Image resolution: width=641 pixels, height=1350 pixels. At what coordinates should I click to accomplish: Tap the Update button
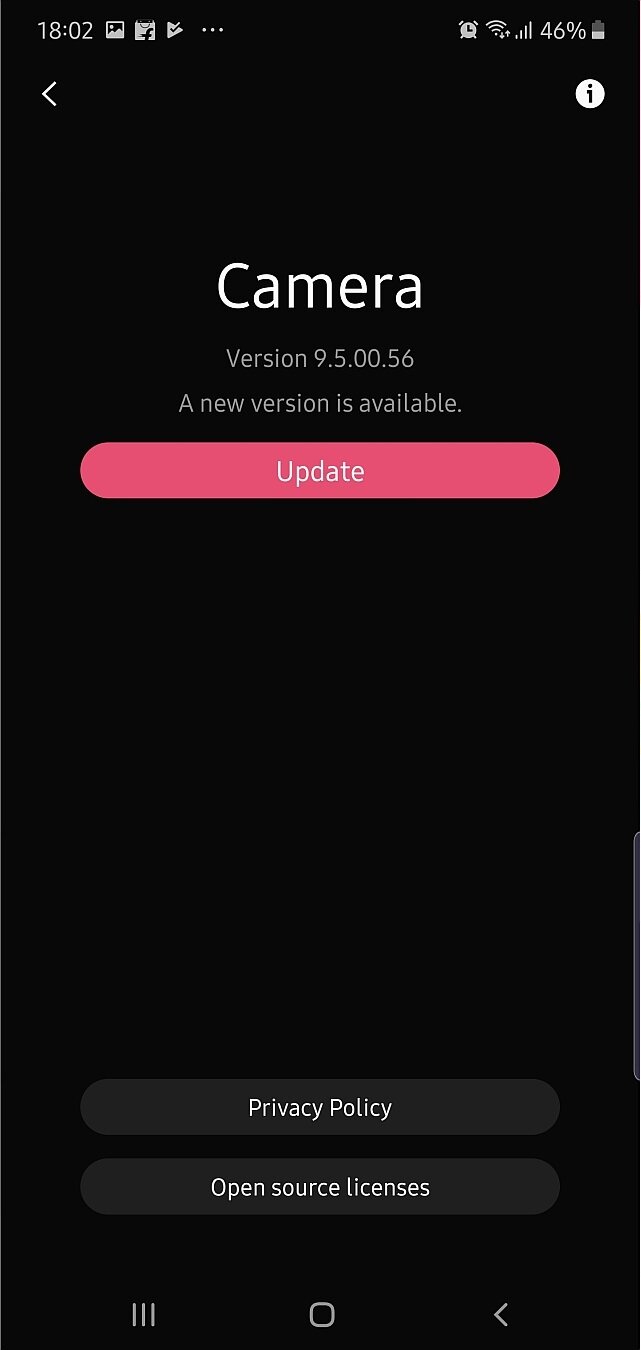tap(320, 470)
